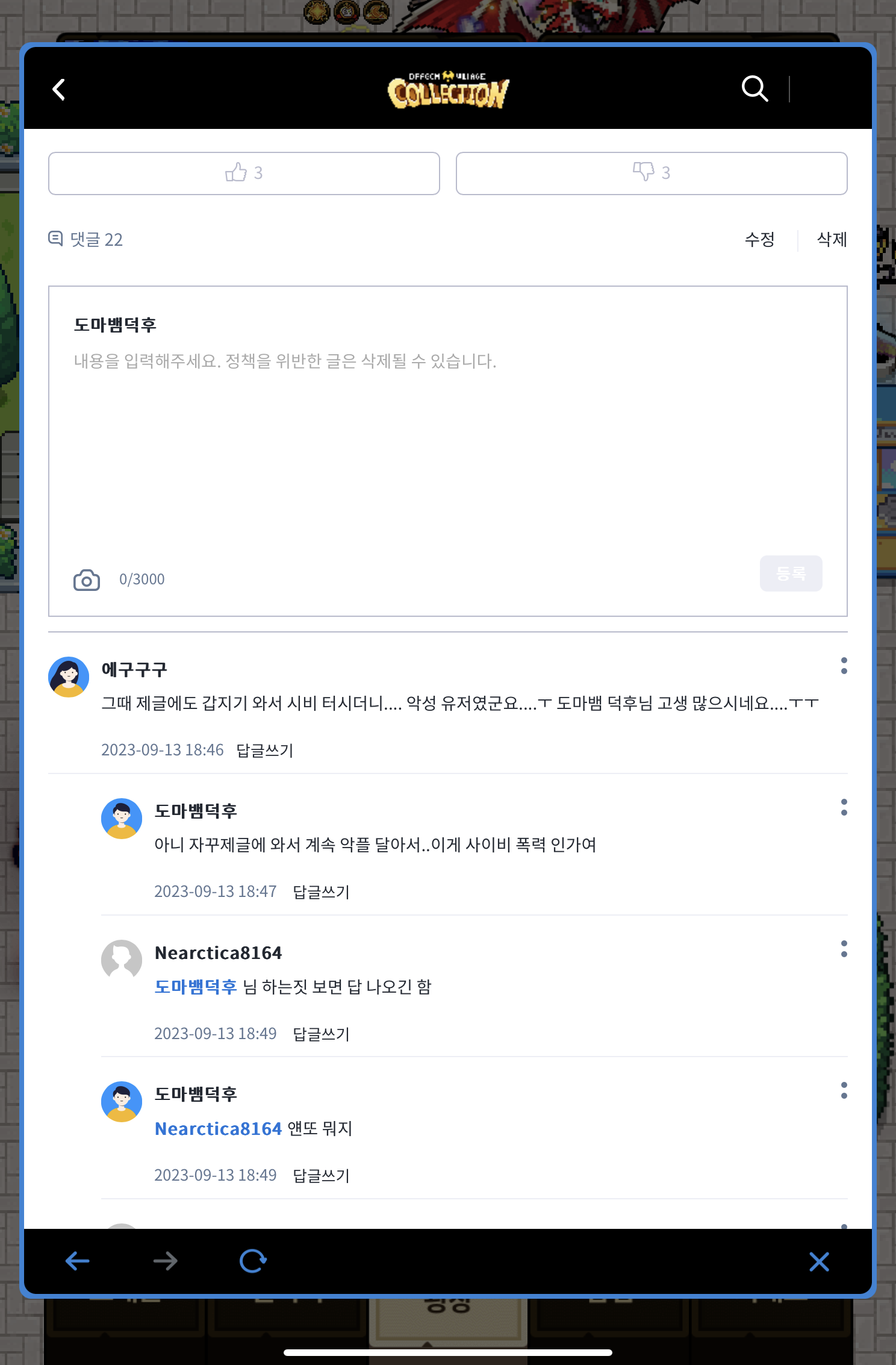Tap the blue Nearctica8164 mention link
Screen dimensions: 896x1365
click(x=218, y=1128)
